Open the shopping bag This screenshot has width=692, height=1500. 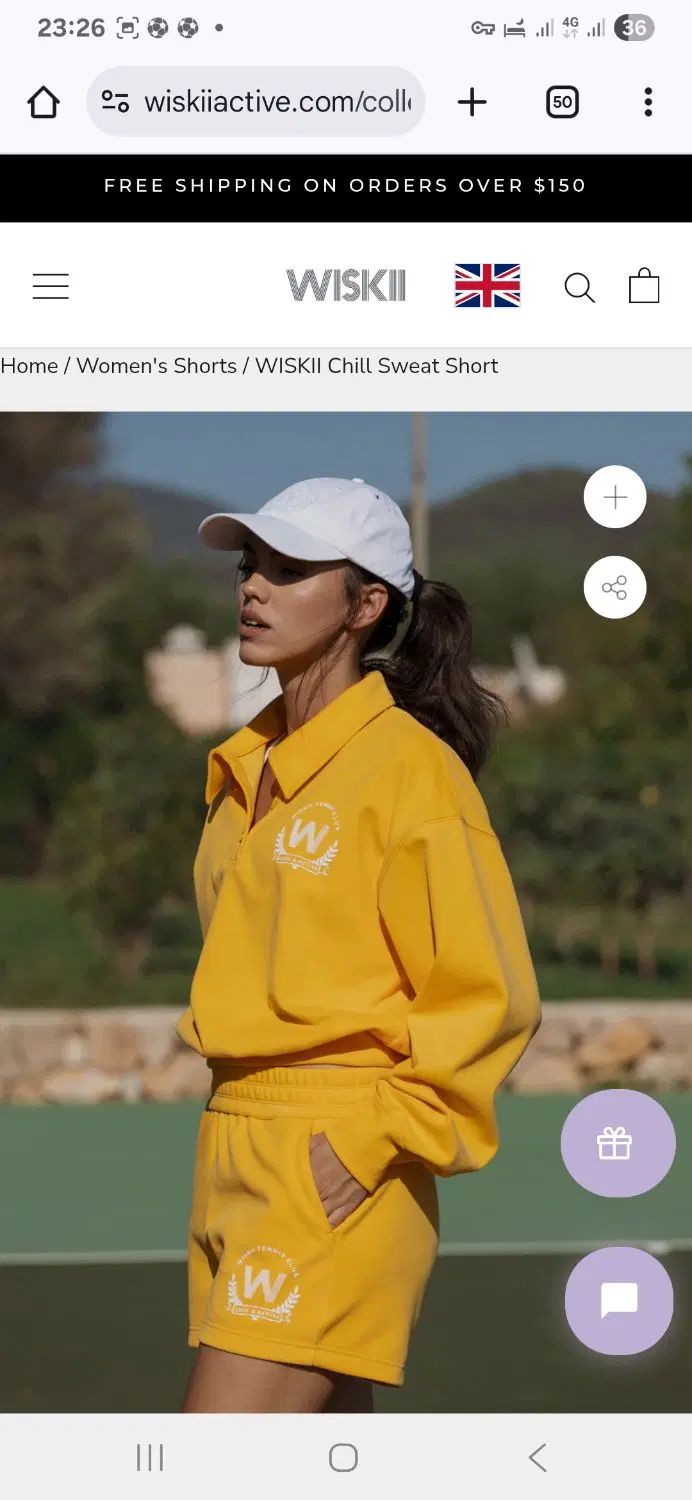[644, 286]
